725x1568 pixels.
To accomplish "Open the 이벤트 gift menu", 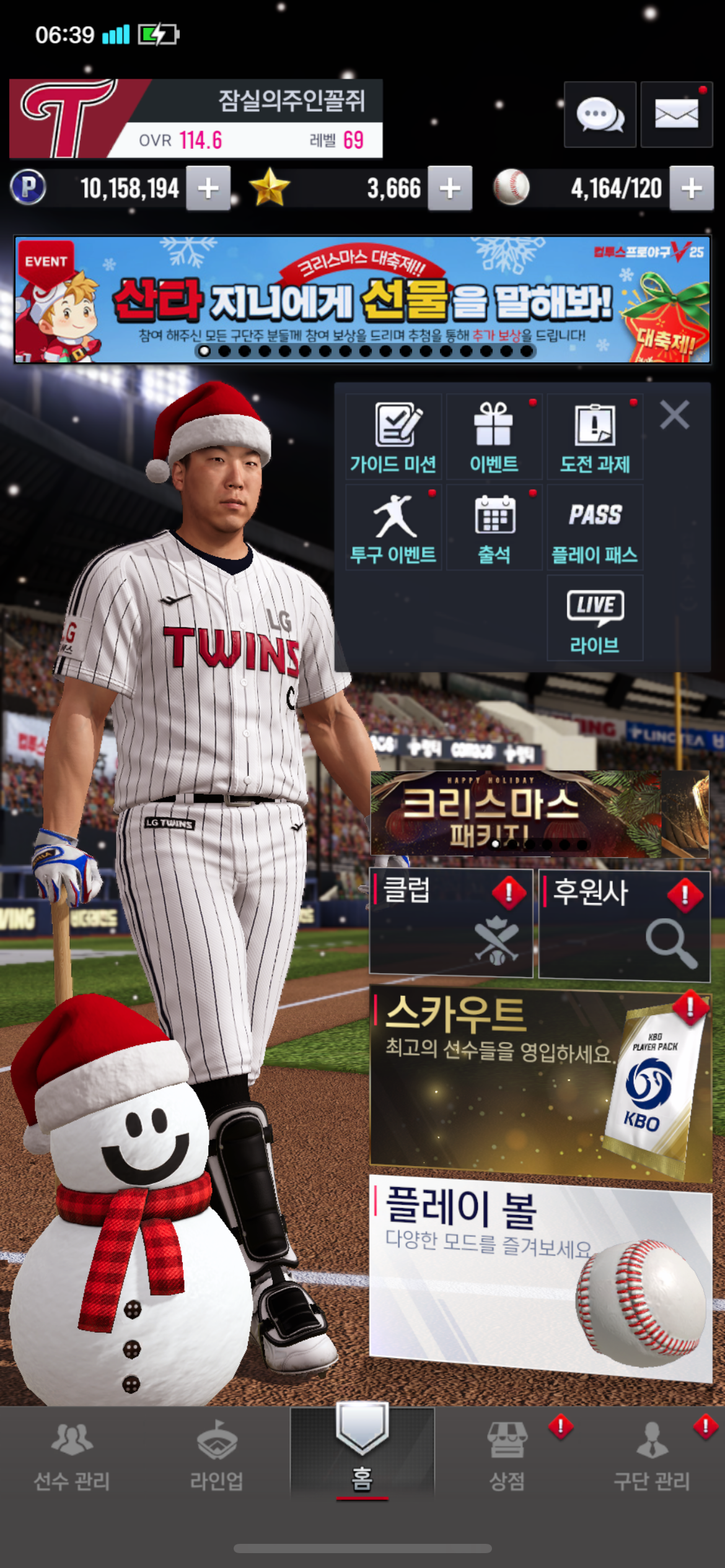I will (494, 437).
